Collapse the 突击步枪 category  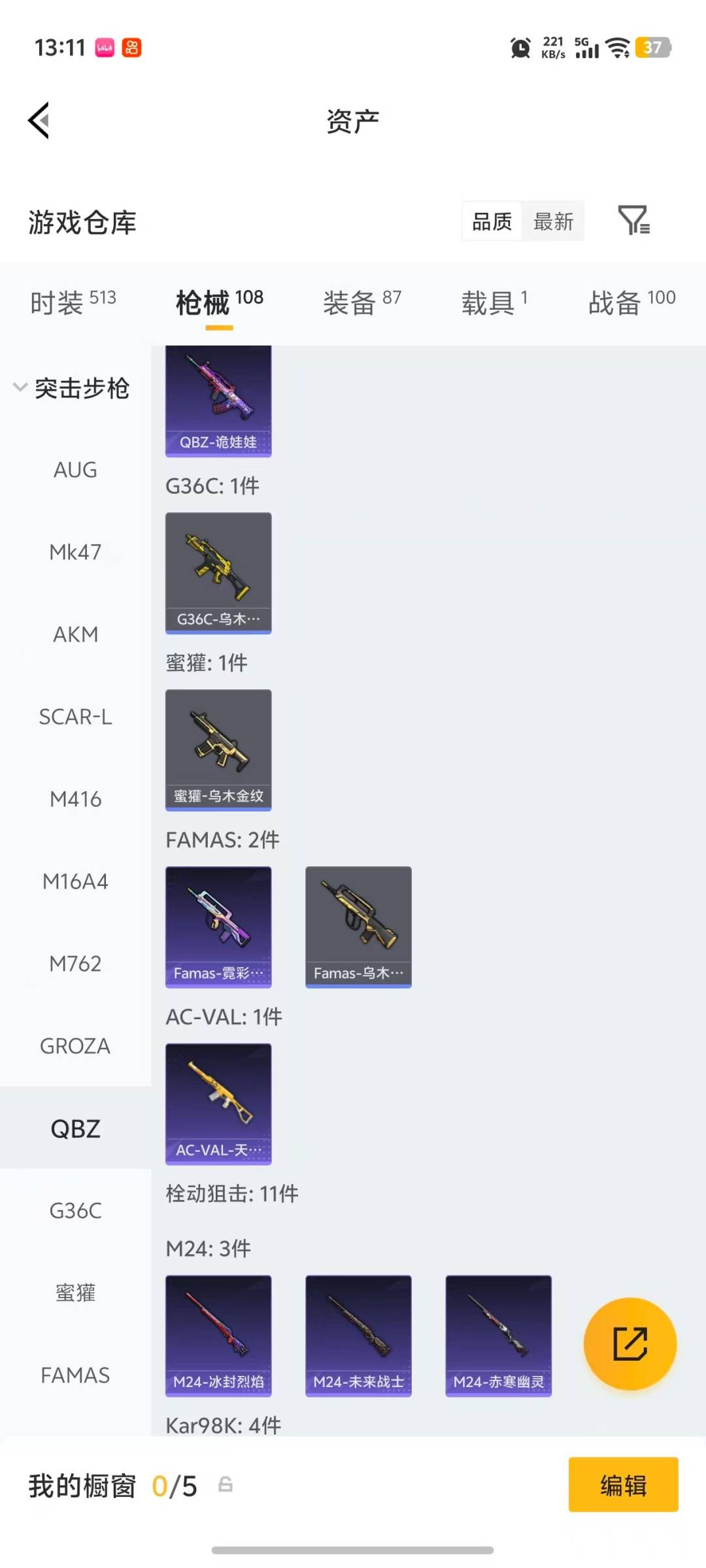click(x=20, y=388)
